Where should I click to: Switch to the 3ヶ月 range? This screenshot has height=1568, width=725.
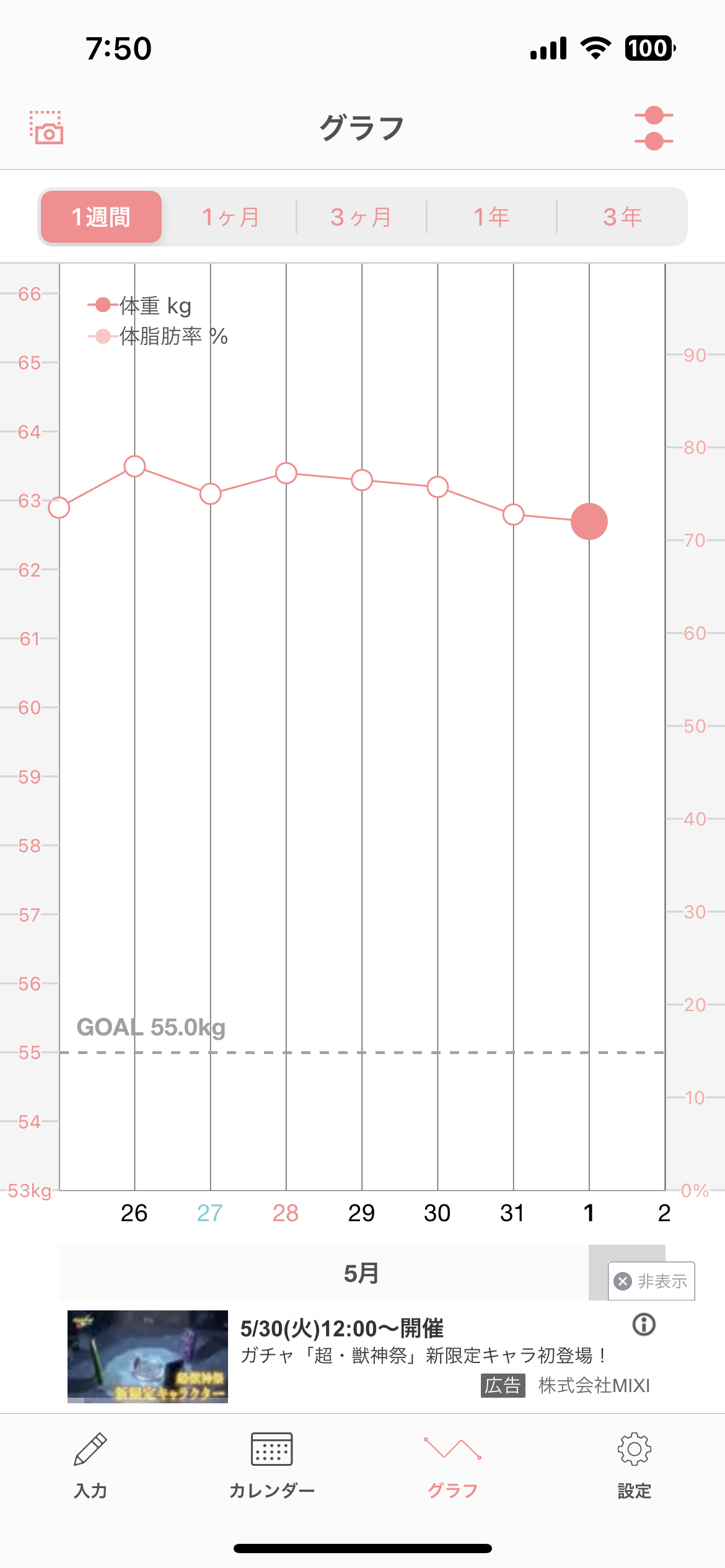click(x=361, y=217)
